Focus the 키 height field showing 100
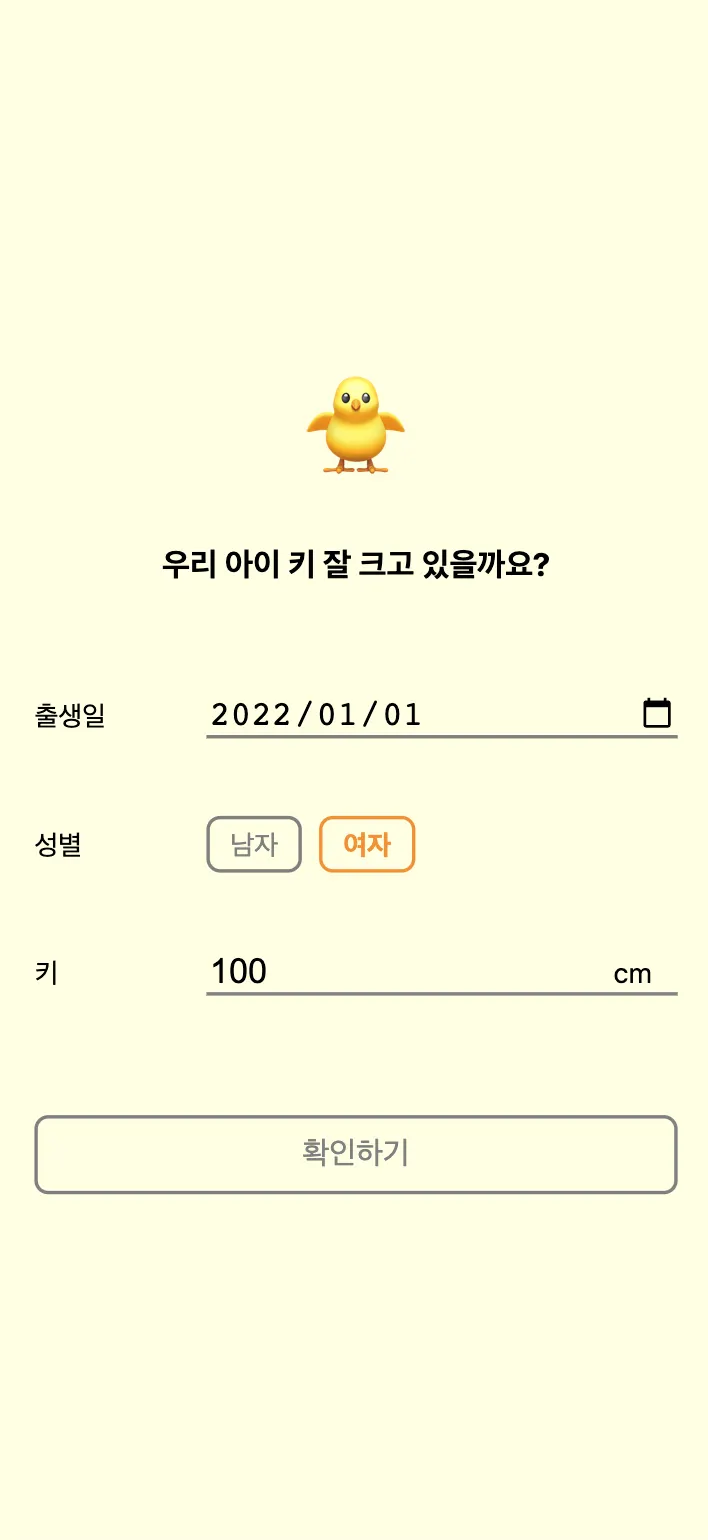 click(x=400, y=972)
